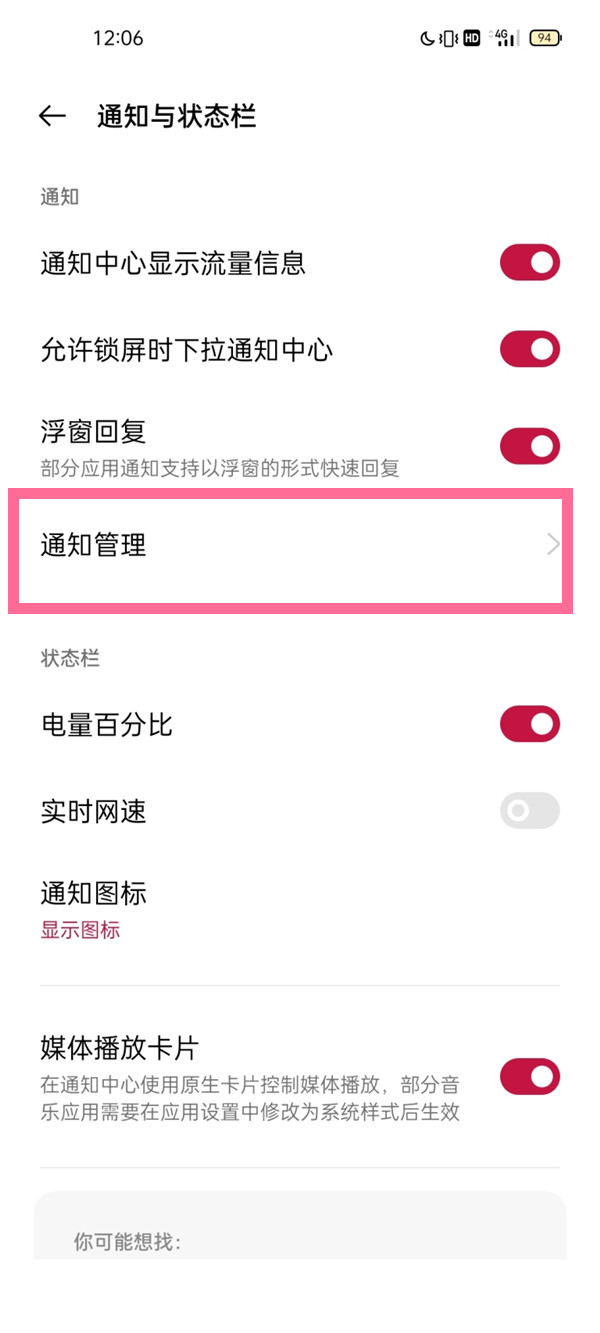Go back with the arrow icon
The height and width of the screenshot is (1333, 600).
pyautogui.click(x=52, y=116)
